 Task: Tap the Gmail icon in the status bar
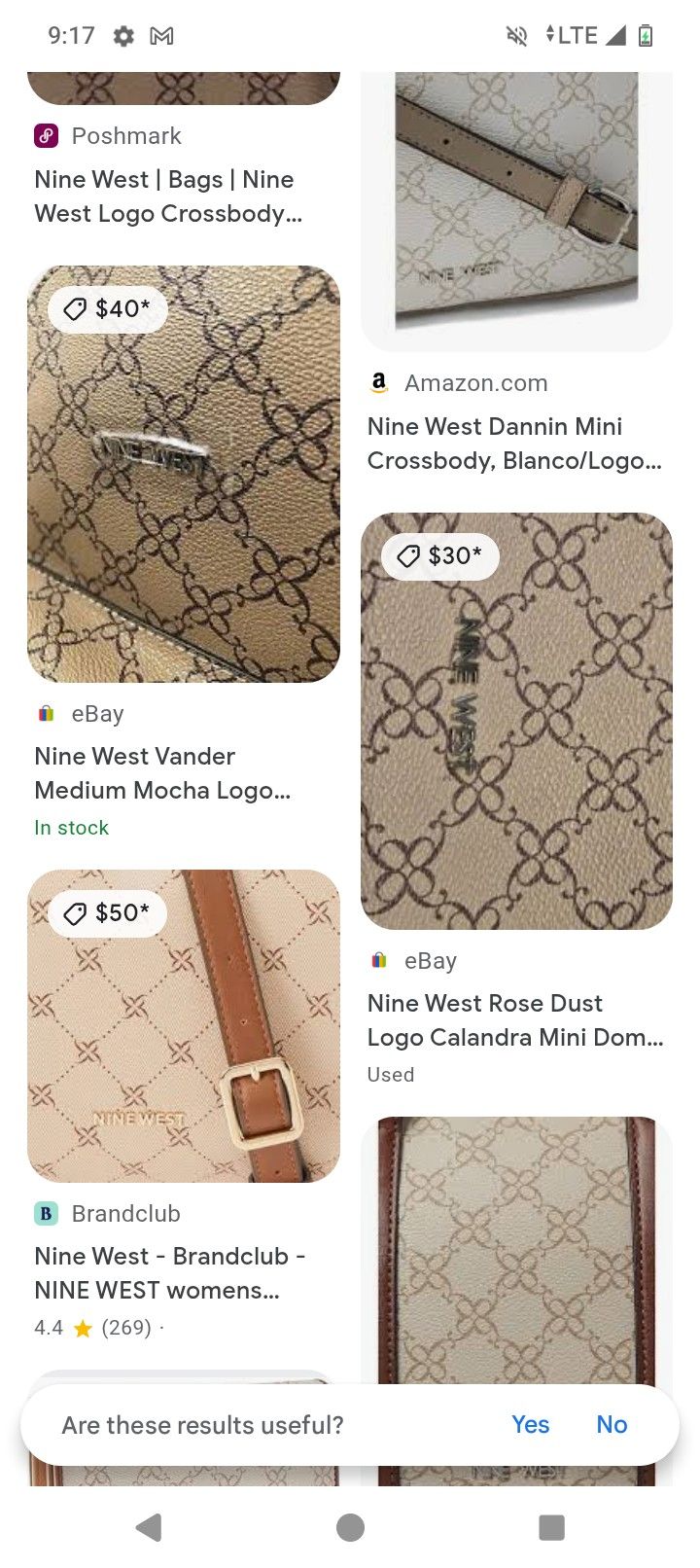[x=161, y=35]
